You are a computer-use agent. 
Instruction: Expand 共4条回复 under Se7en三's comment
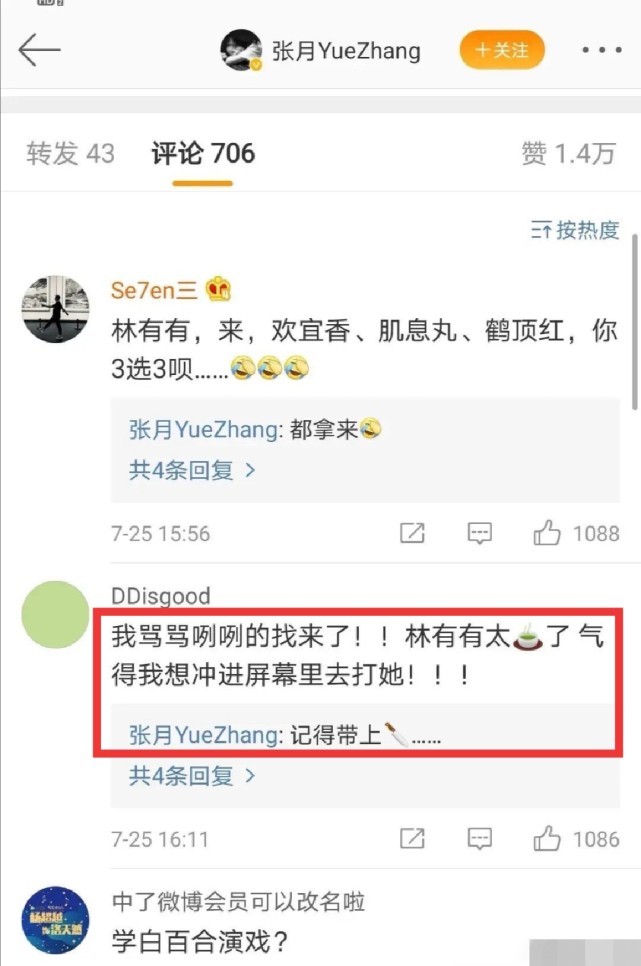coord(192,469)
